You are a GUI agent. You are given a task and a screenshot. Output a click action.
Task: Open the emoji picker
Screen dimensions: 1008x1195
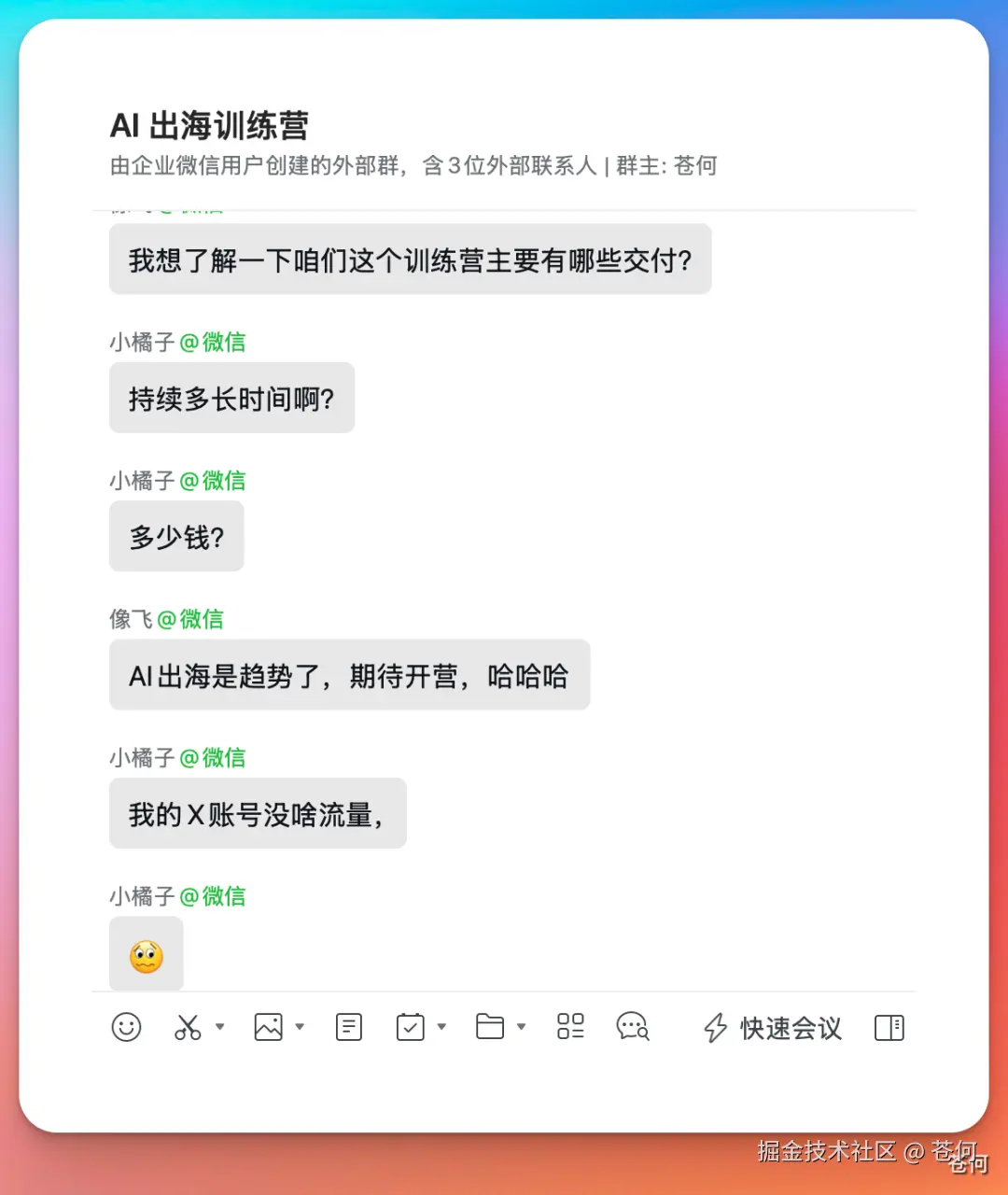pos(126,1028)
